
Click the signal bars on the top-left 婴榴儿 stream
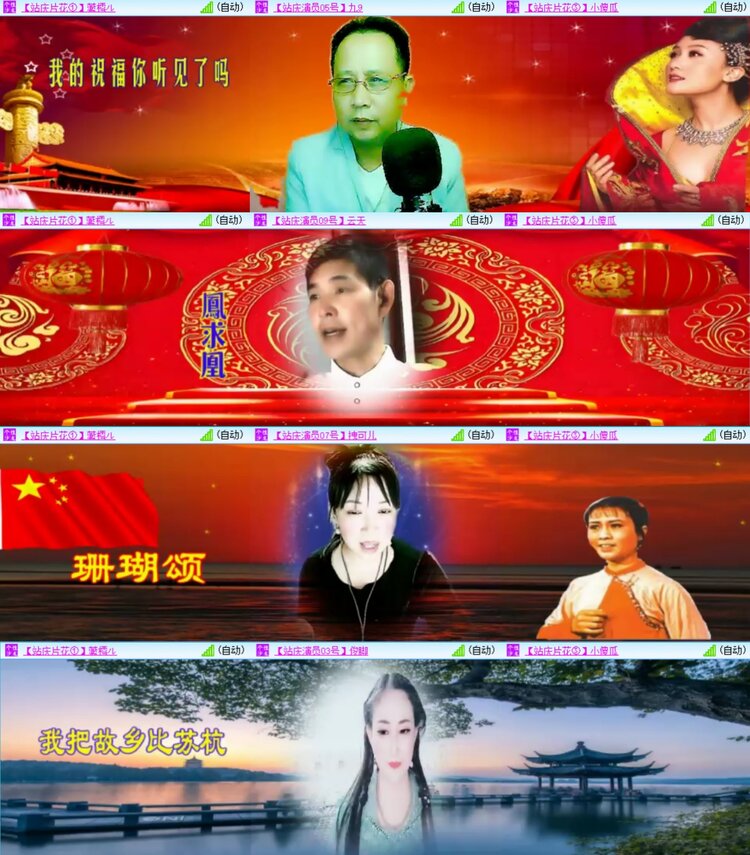pos(205,8)
